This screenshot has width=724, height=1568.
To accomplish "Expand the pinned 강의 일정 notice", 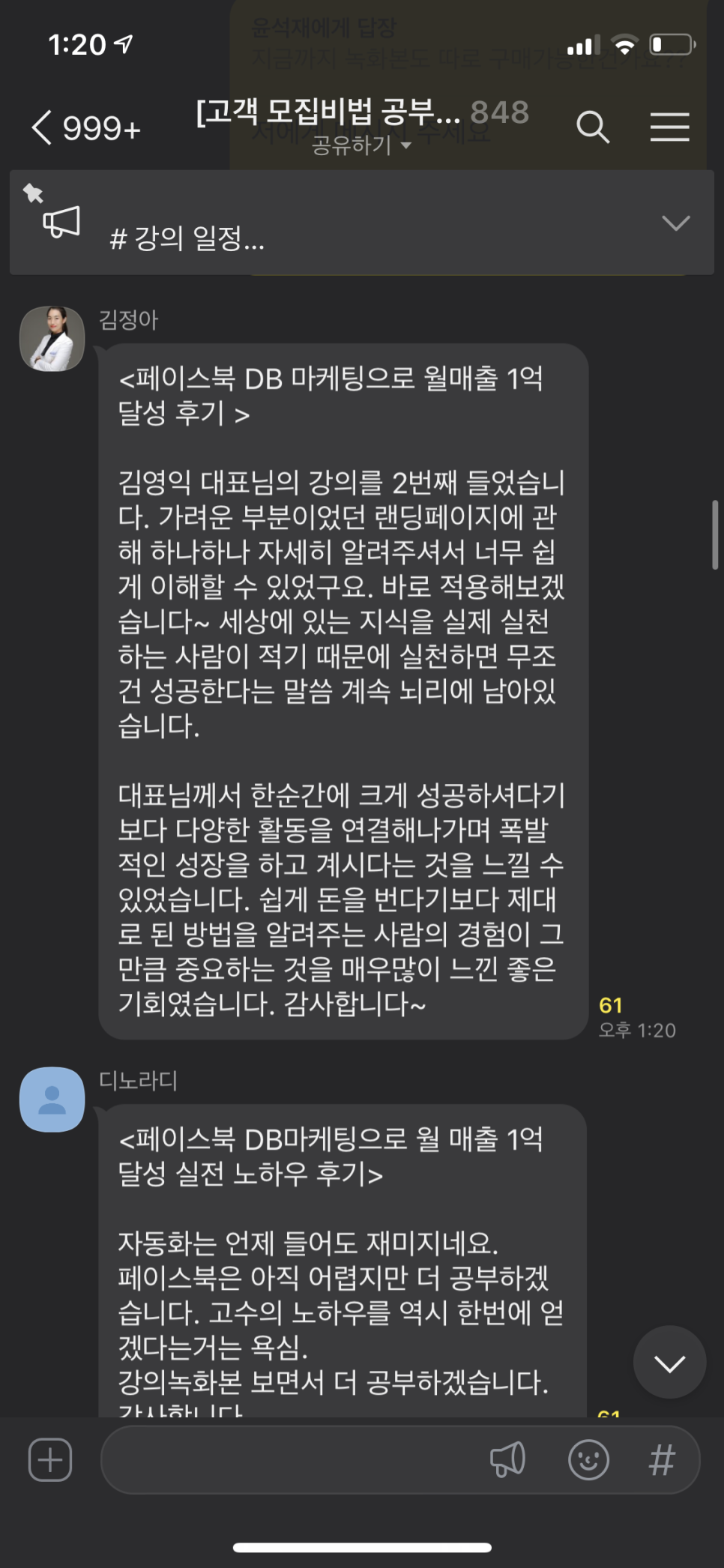I will (x=676, y=223).
